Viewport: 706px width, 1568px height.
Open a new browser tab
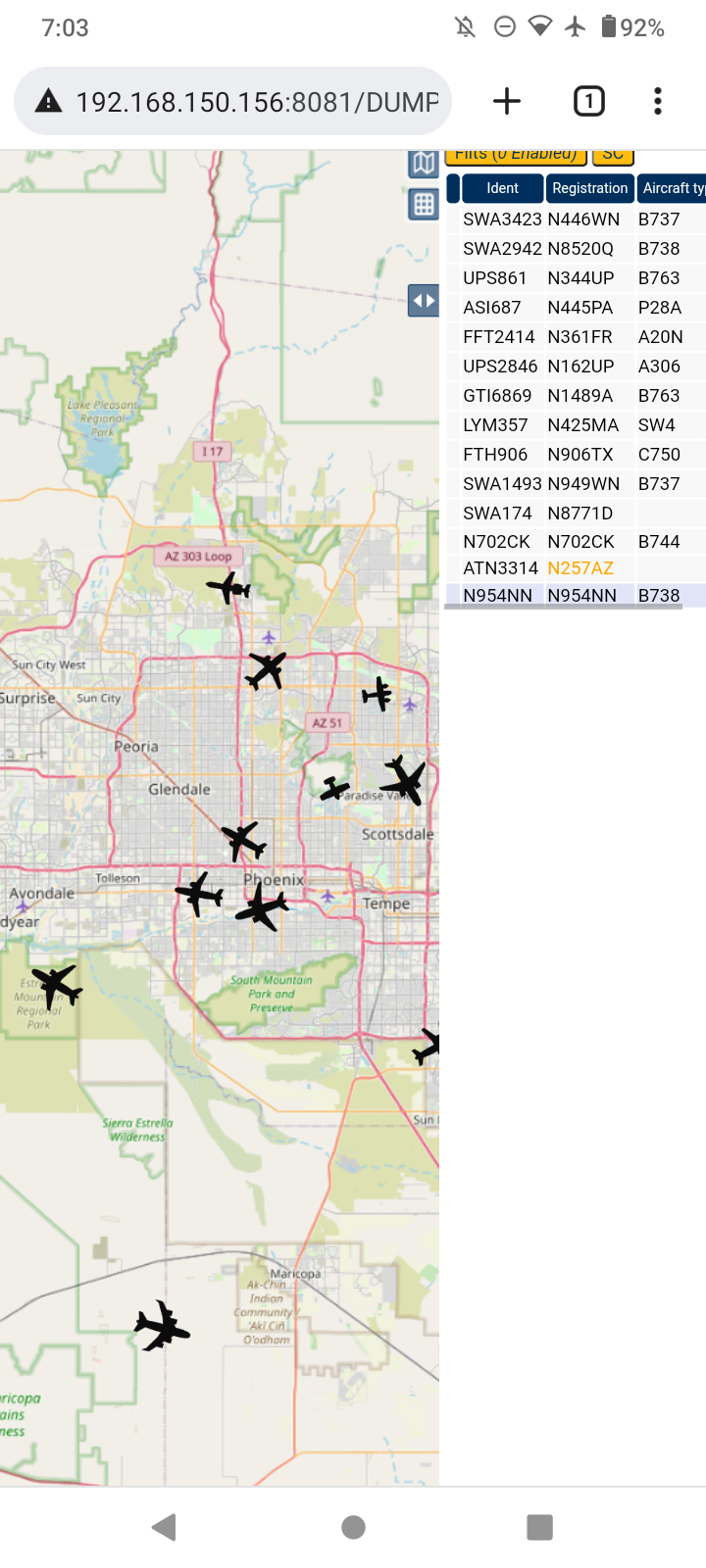(x=507, y=101)
